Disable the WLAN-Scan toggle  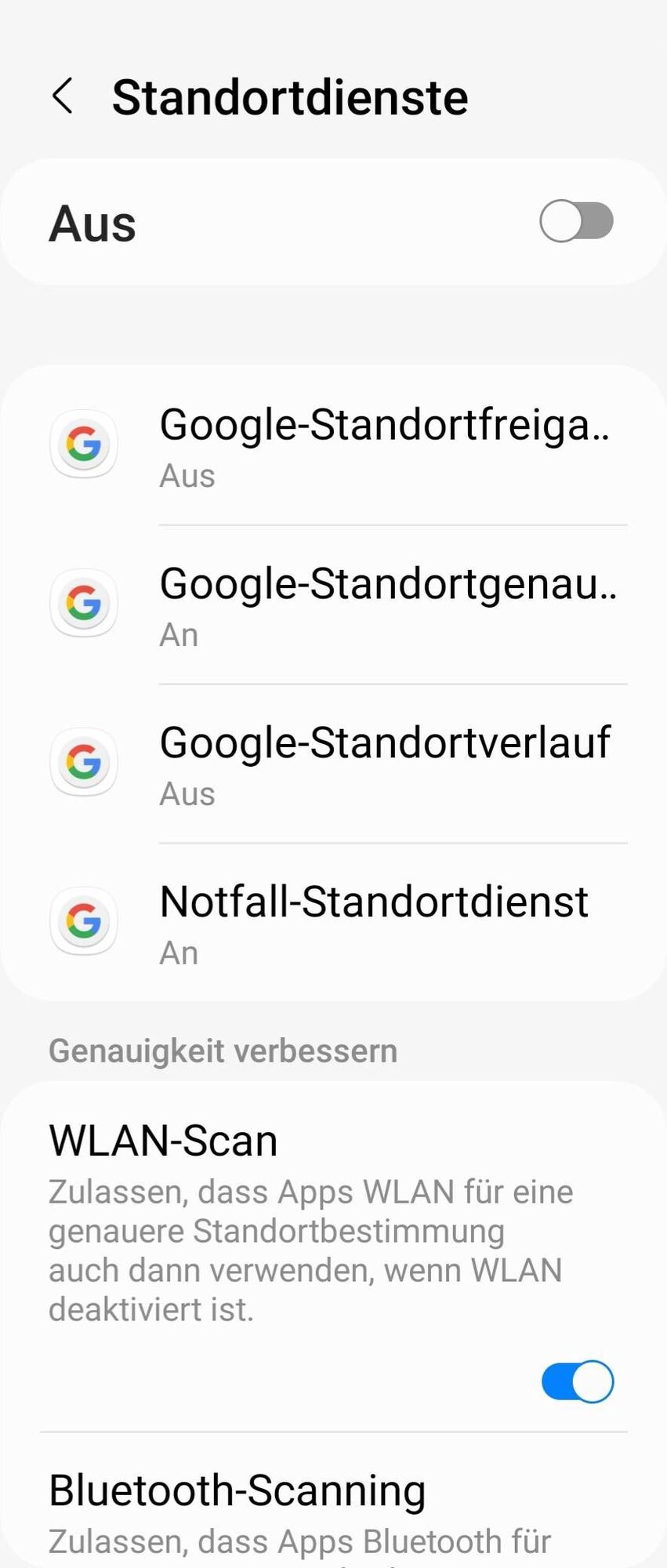coord(577,1381)
